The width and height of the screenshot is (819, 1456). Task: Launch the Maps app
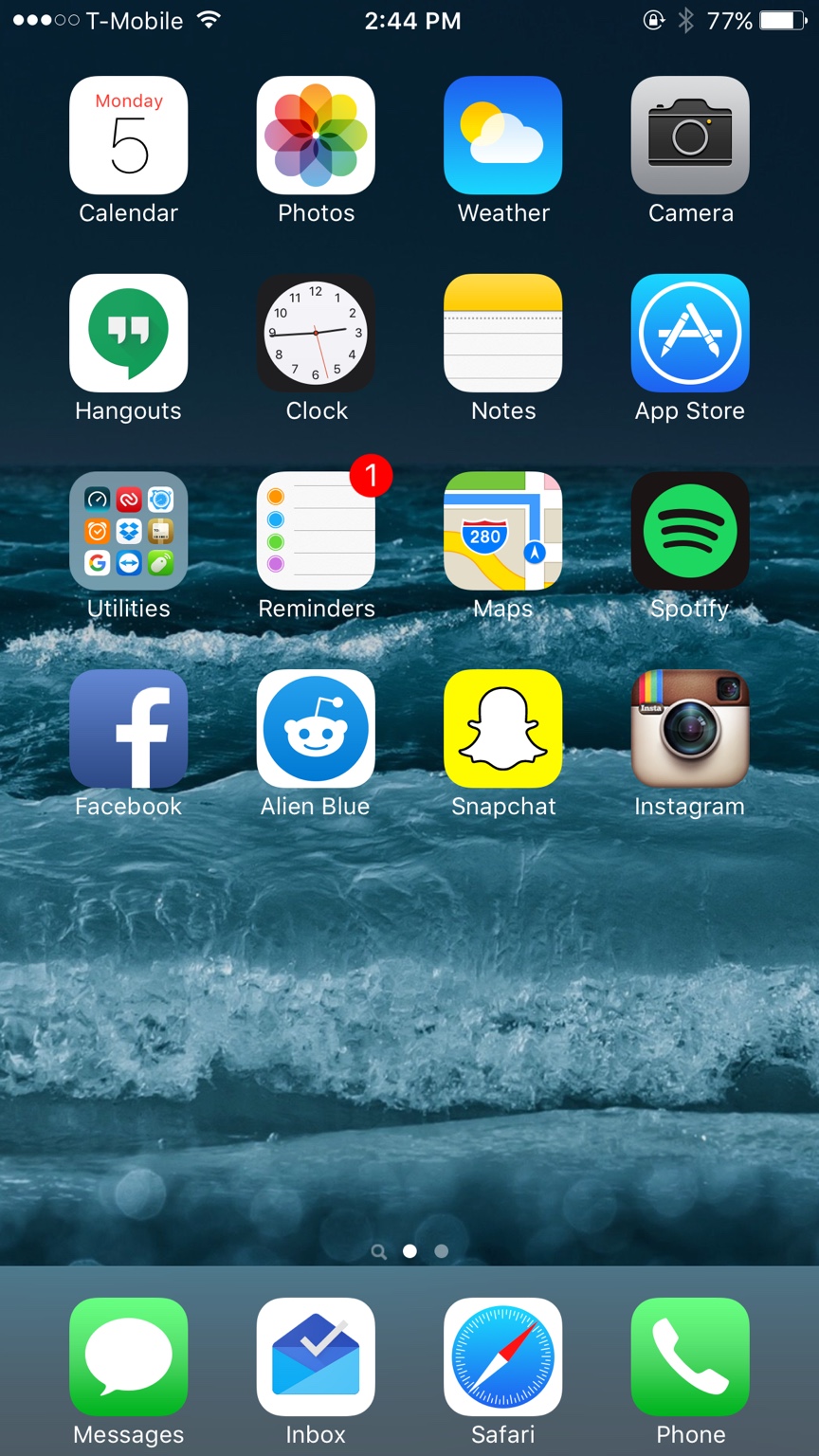coord(503,531)
